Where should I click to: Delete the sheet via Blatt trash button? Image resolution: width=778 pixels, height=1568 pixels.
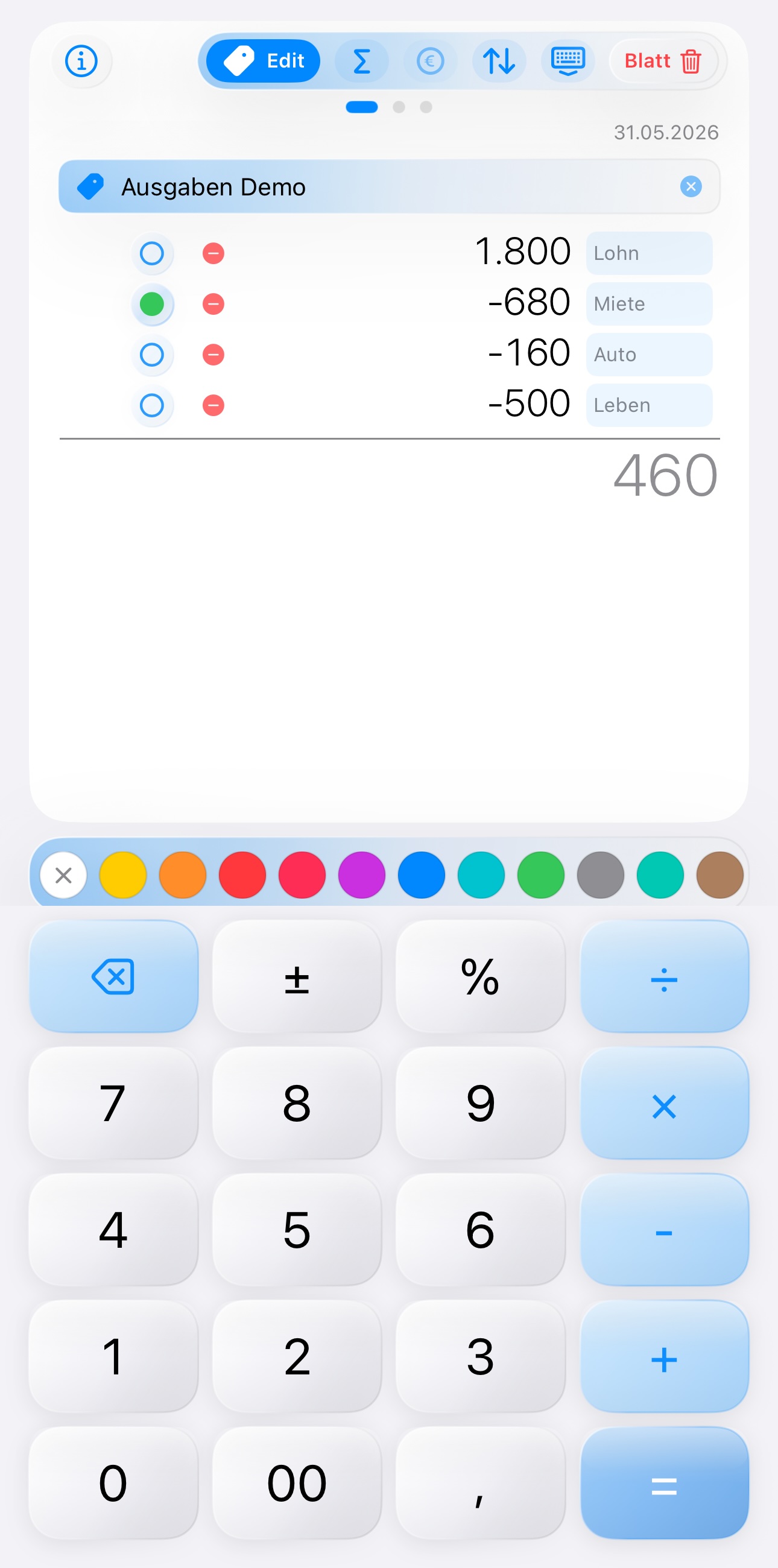click(x=663, y=61)
